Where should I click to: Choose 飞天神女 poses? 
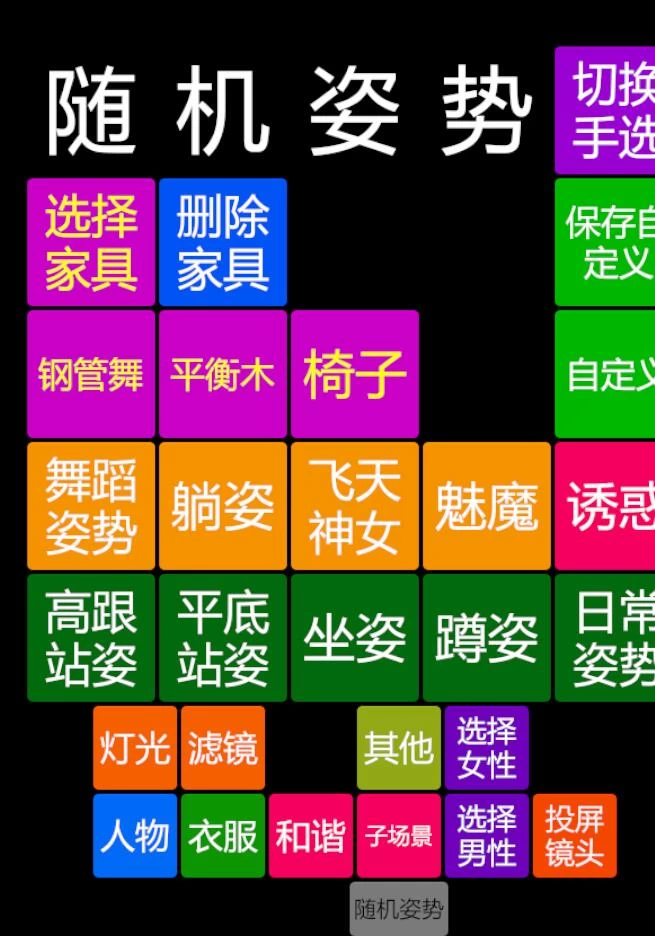355,506
